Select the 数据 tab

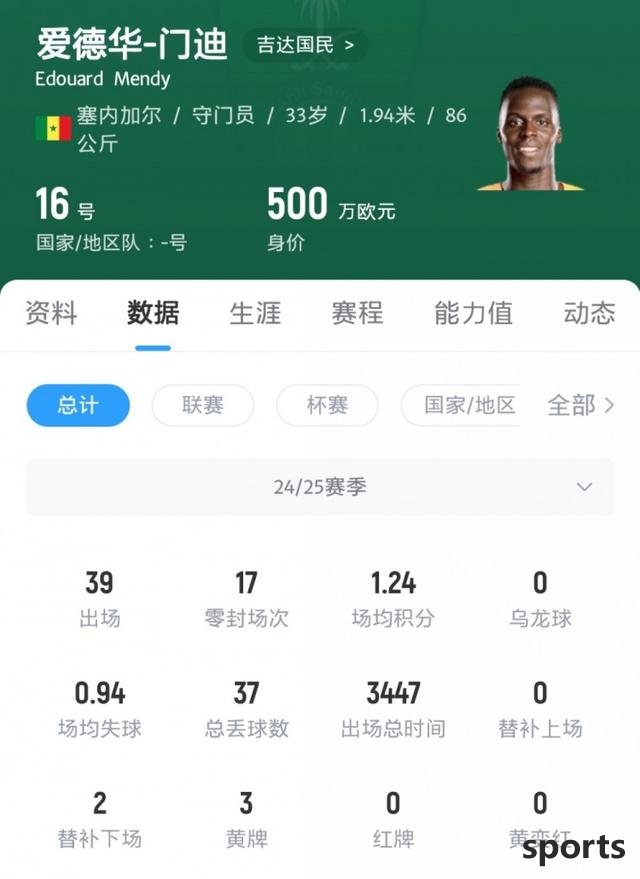coord(153,313)
